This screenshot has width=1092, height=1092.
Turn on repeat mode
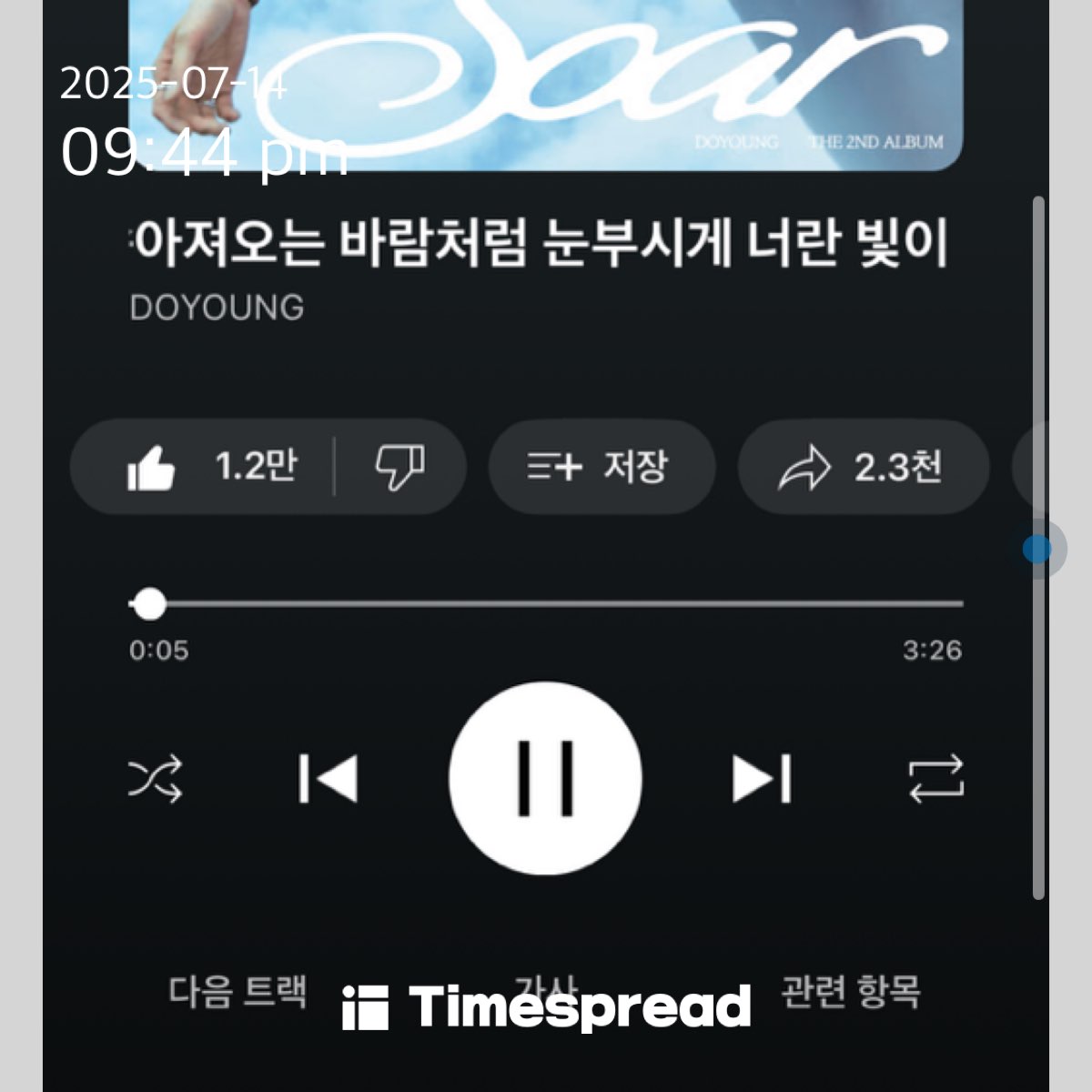pos(935,779)
